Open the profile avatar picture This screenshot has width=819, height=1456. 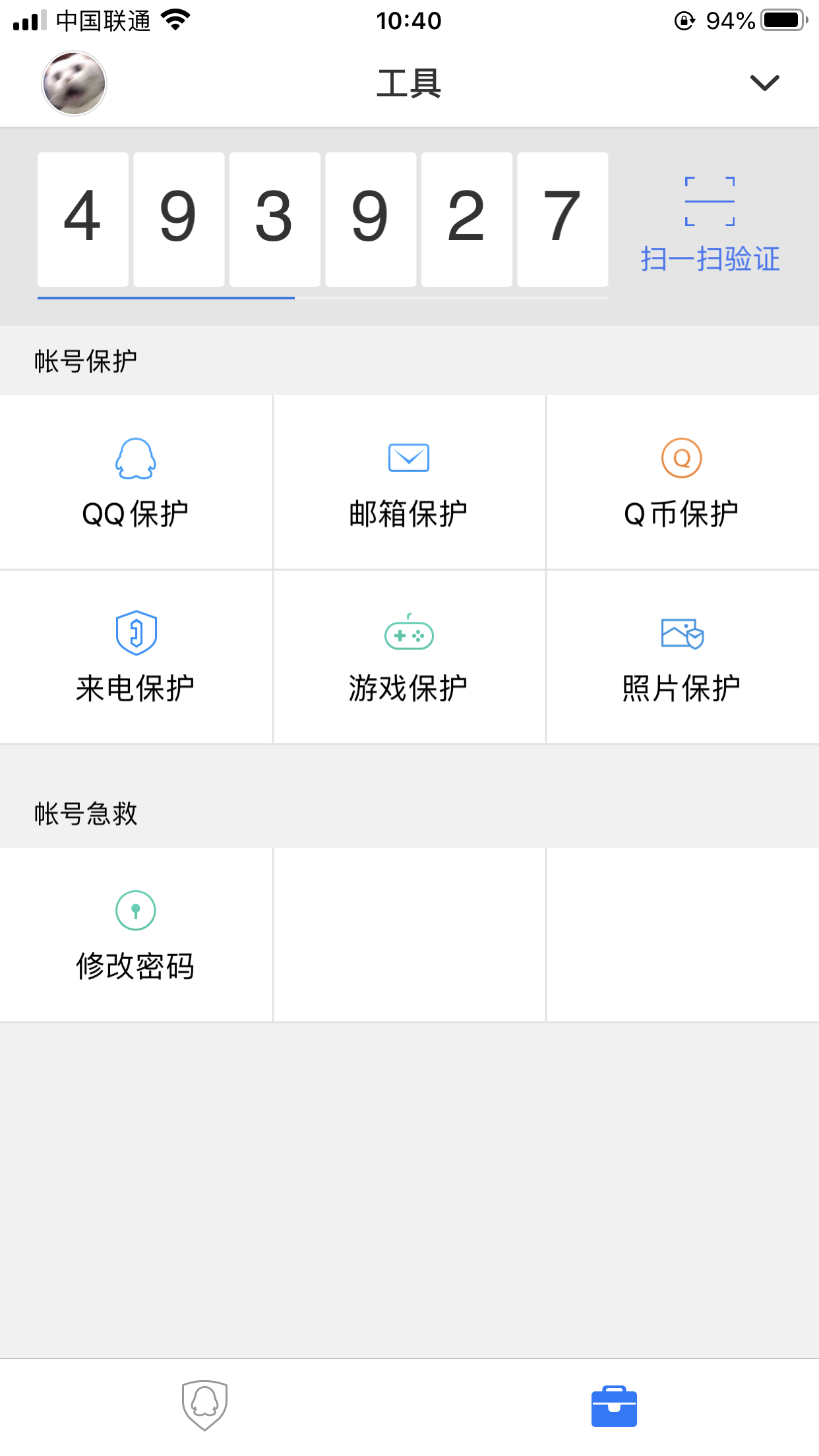[74, 83]
